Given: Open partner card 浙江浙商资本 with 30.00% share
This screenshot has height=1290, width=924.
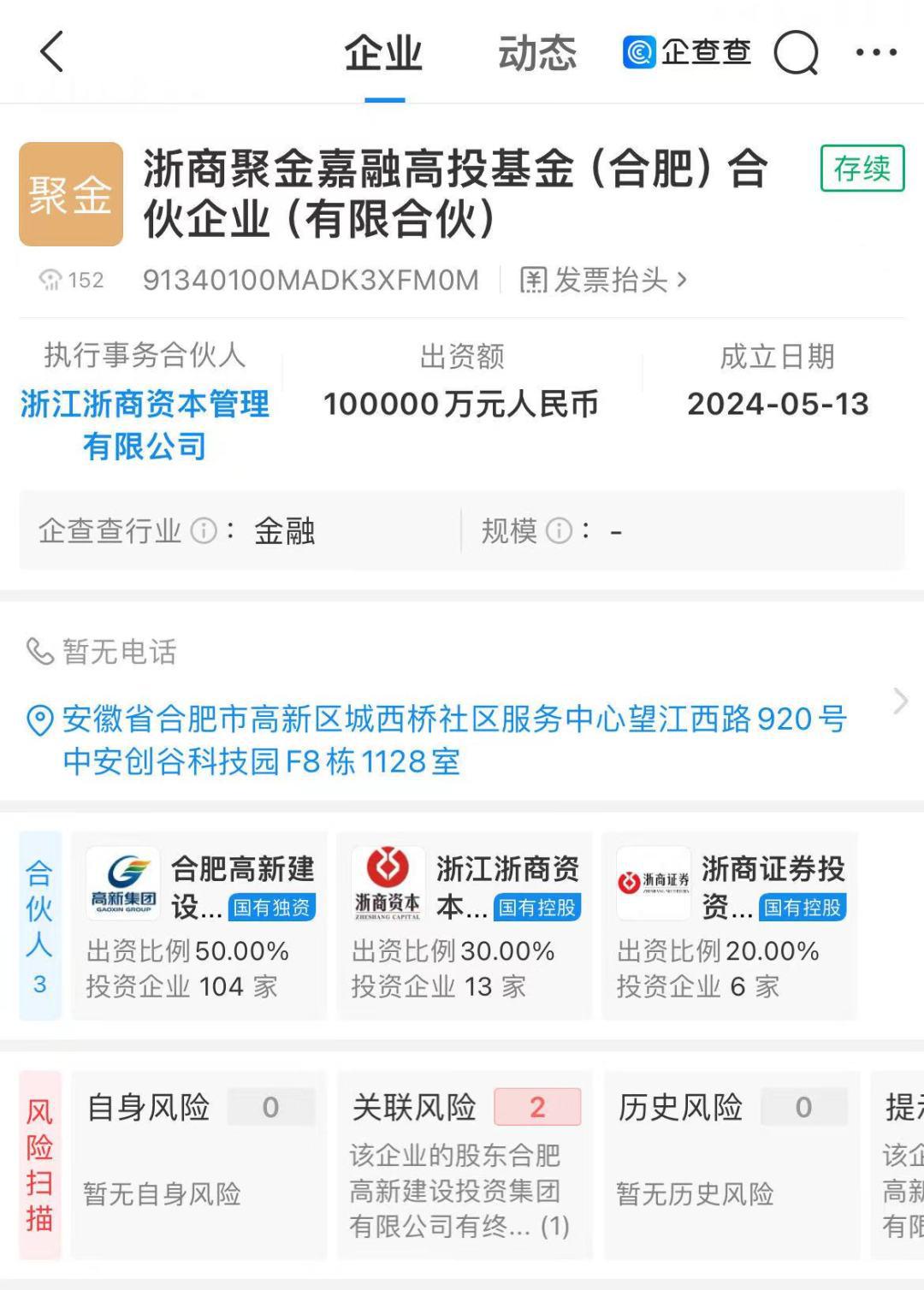Looking at the screenshot, I should coord(465,926).
